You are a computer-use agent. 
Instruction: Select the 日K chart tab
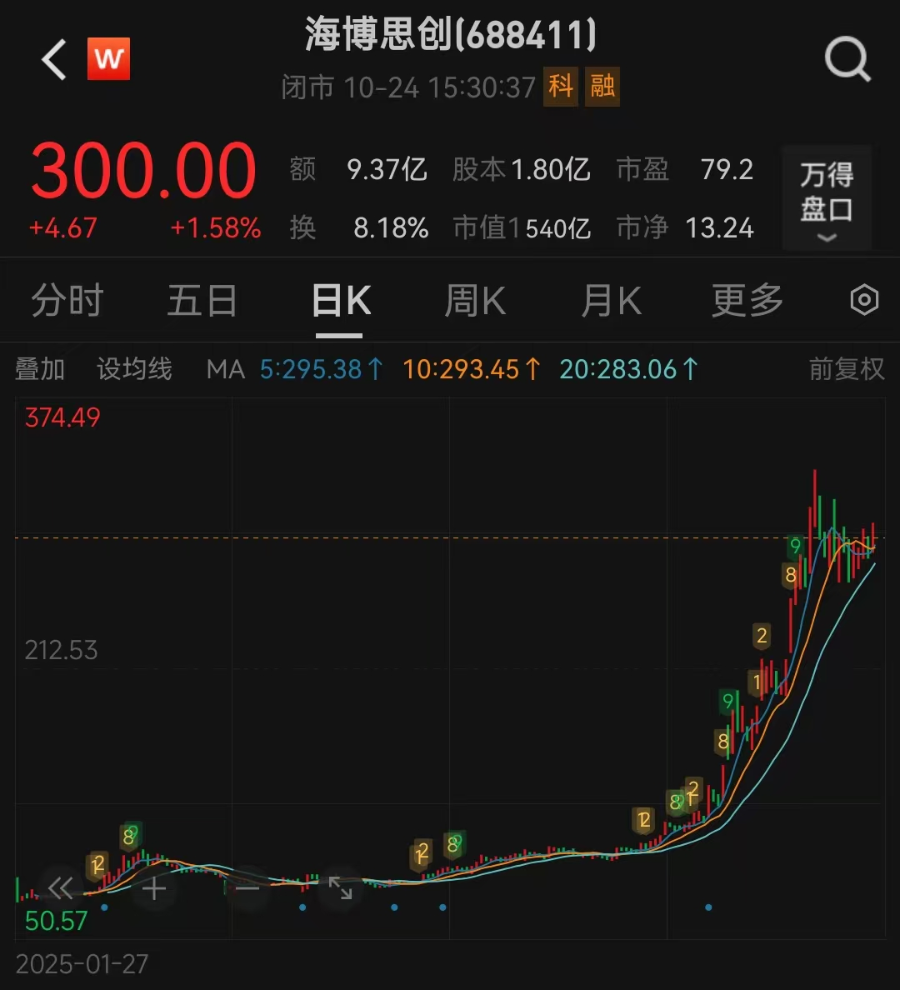(x=341, y=300)
